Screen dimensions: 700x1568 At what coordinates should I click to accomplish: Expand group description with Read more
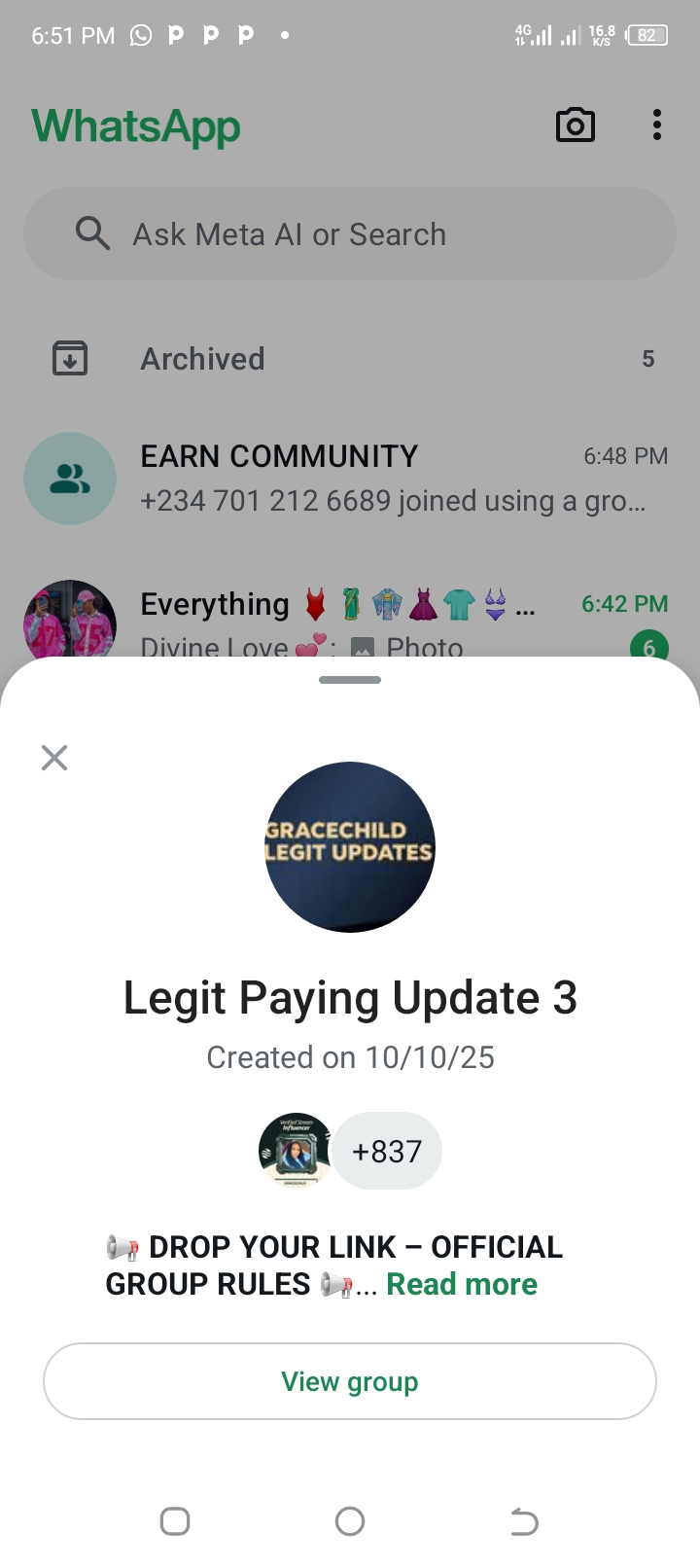[x=462, y=1284]
